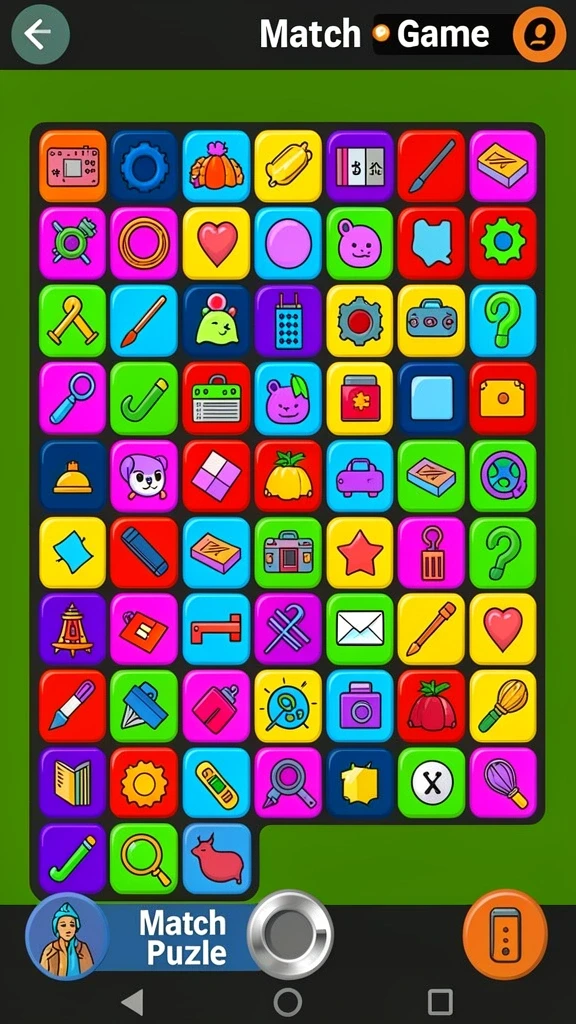The height and width of the screenshot is (1024, 576).
Task: Select the red star tile
Action: click(x=360, y=552)
